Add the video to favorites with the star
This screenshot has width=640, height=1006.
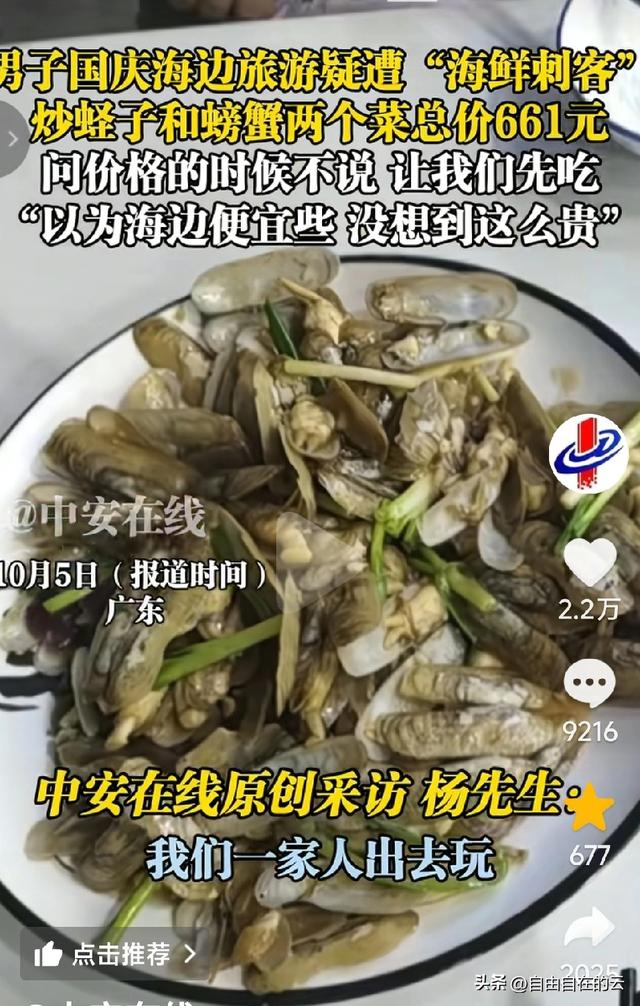[590, 807]
